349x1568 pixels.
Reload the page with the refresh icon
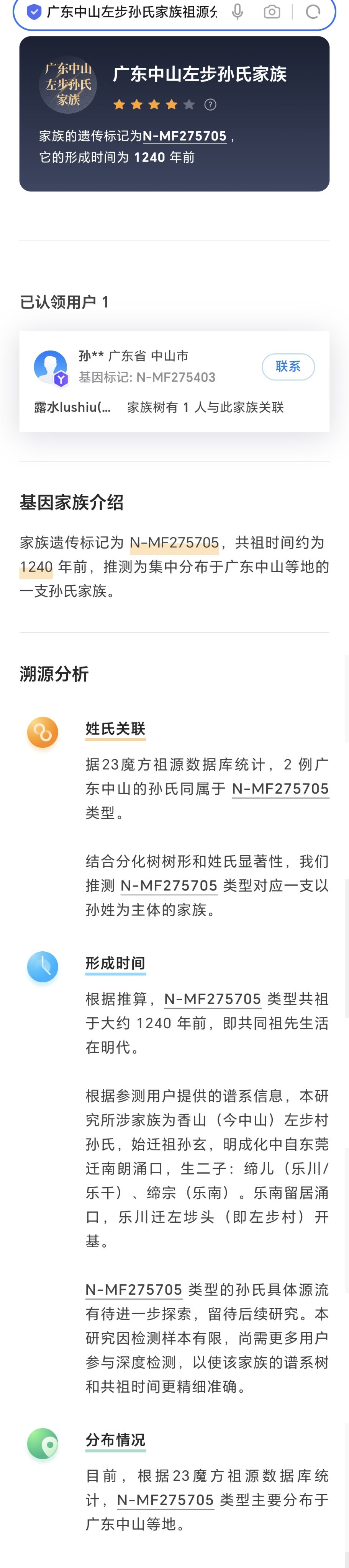pyautogui.click(x=313, y=11)
